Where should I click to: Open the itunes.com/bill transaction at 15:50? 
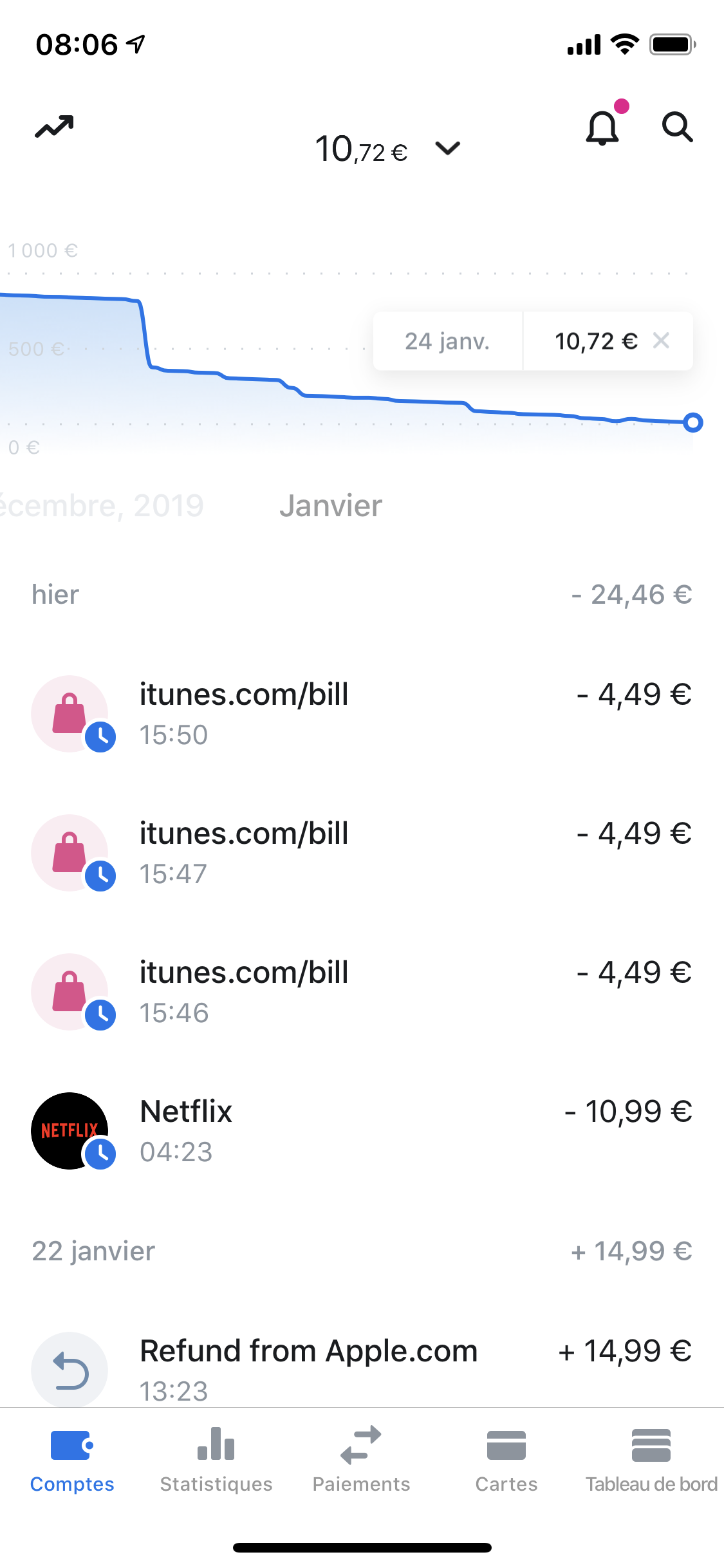coord(360,713)
